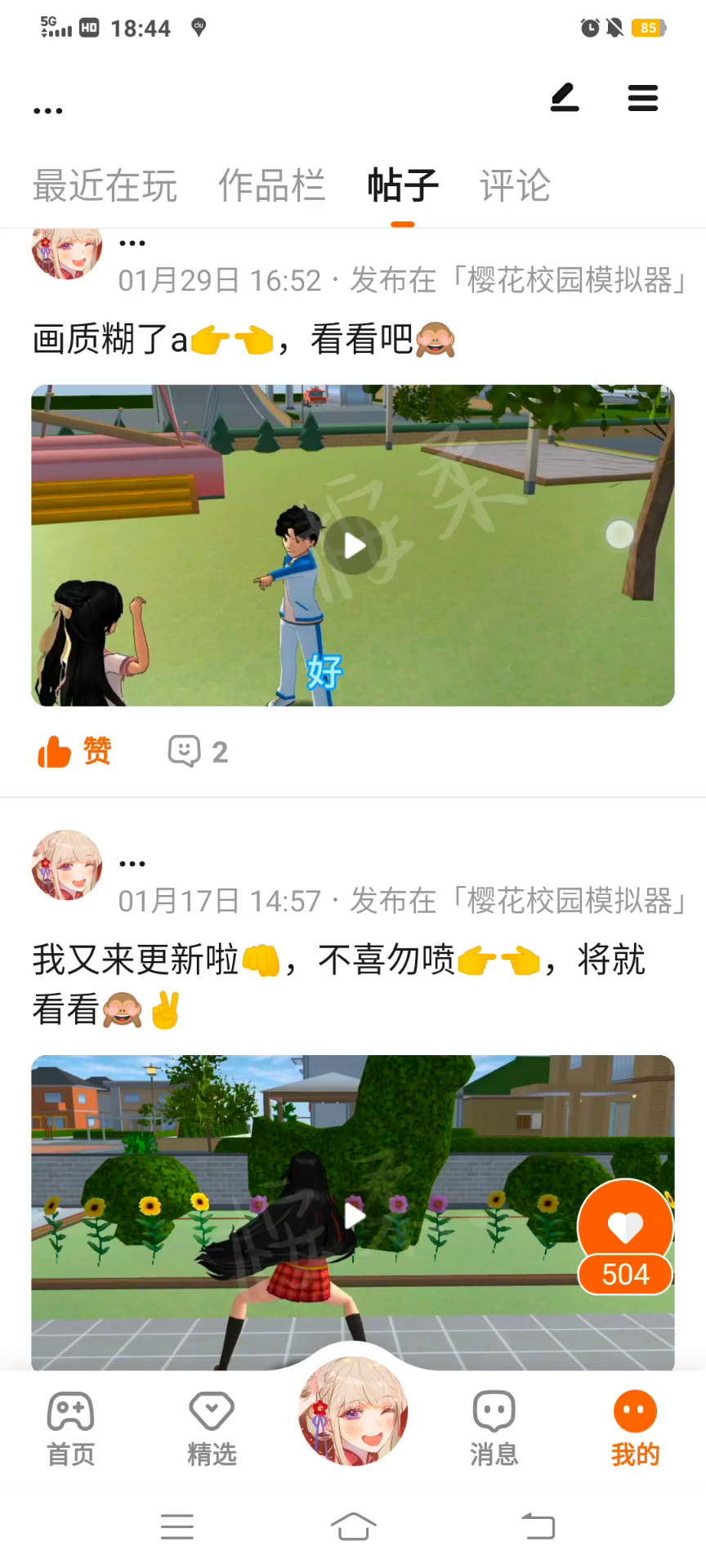
Task: Go to the system home screen
Action: pos(353,1526)
